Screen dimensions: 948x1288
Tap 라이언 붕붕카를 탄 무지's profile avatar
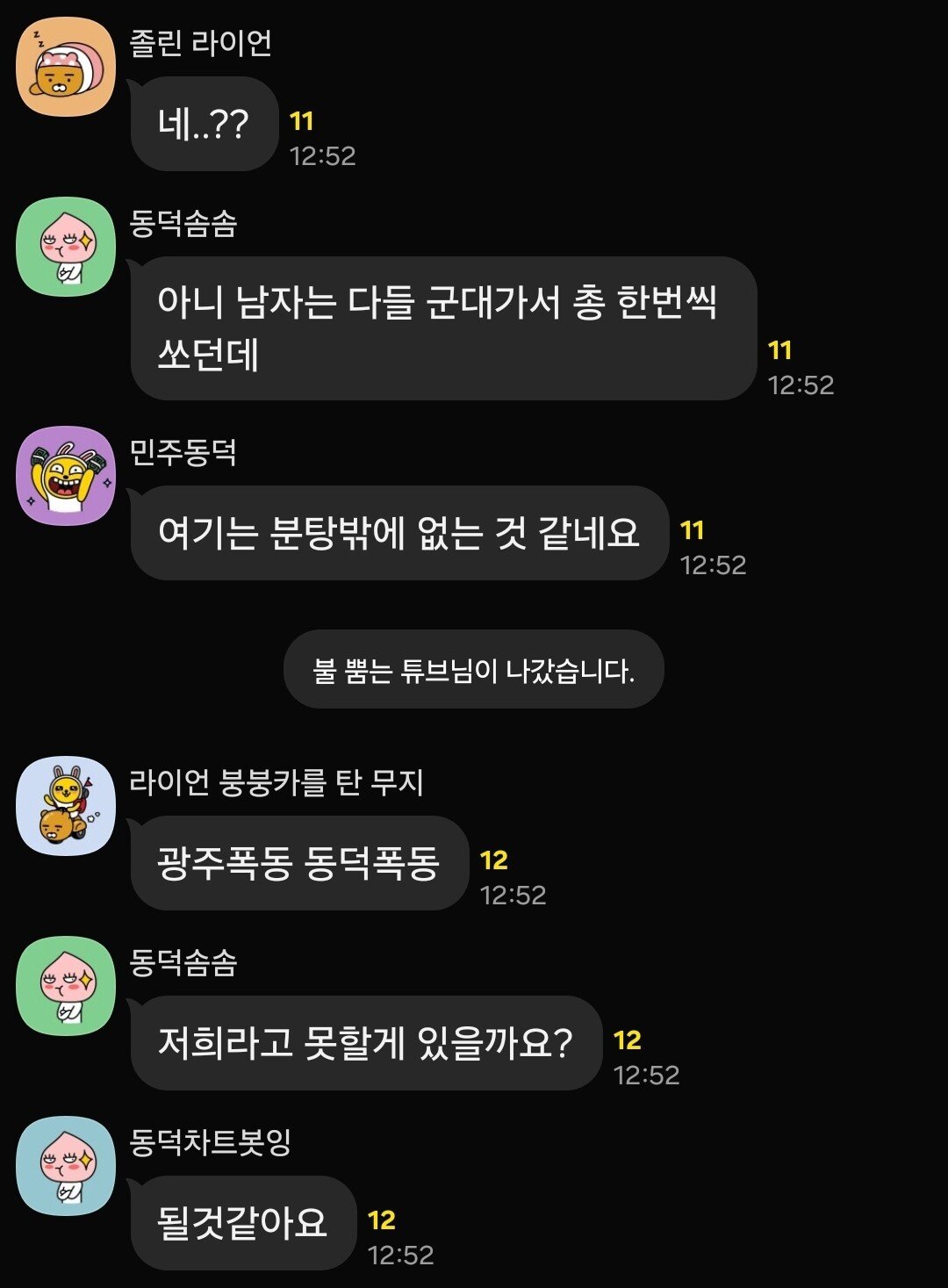tap(66, 805)
